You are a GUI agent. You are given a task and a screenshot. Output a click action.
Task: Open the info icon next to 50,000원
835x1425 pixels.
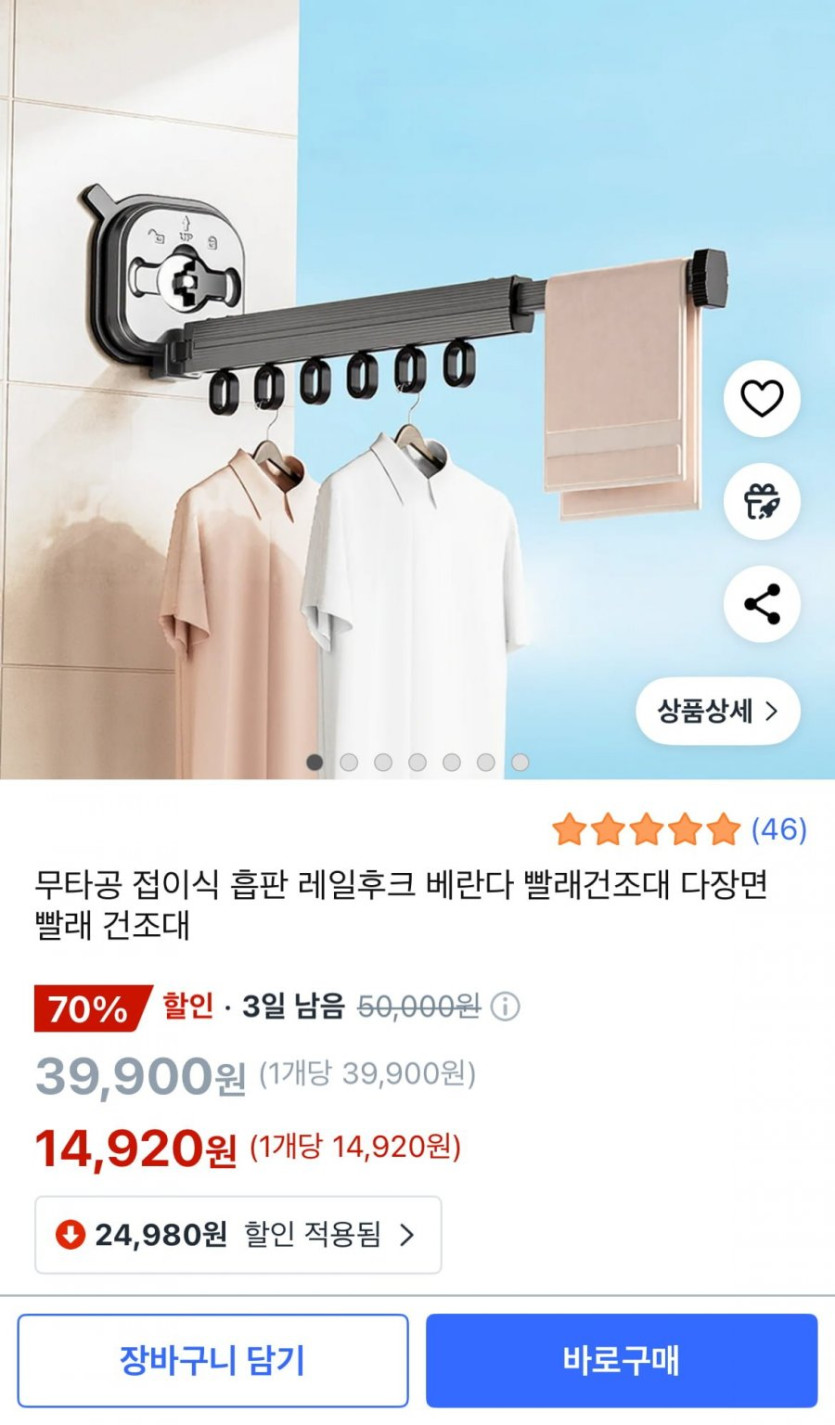pyautogui.click(x=505, y=1006)
